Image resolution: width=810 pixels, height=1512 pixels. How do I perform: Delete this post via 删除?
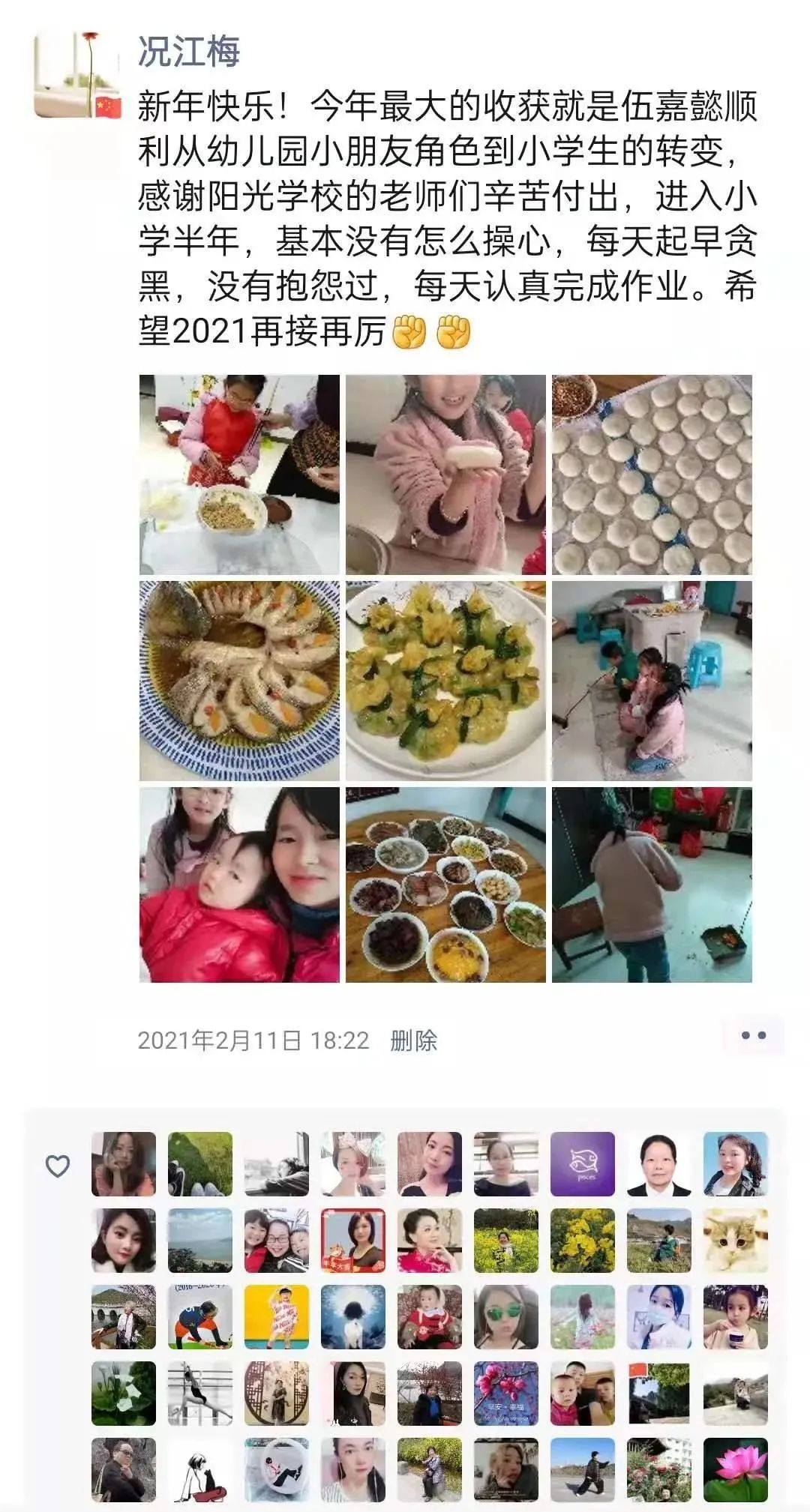point(413,1040)
